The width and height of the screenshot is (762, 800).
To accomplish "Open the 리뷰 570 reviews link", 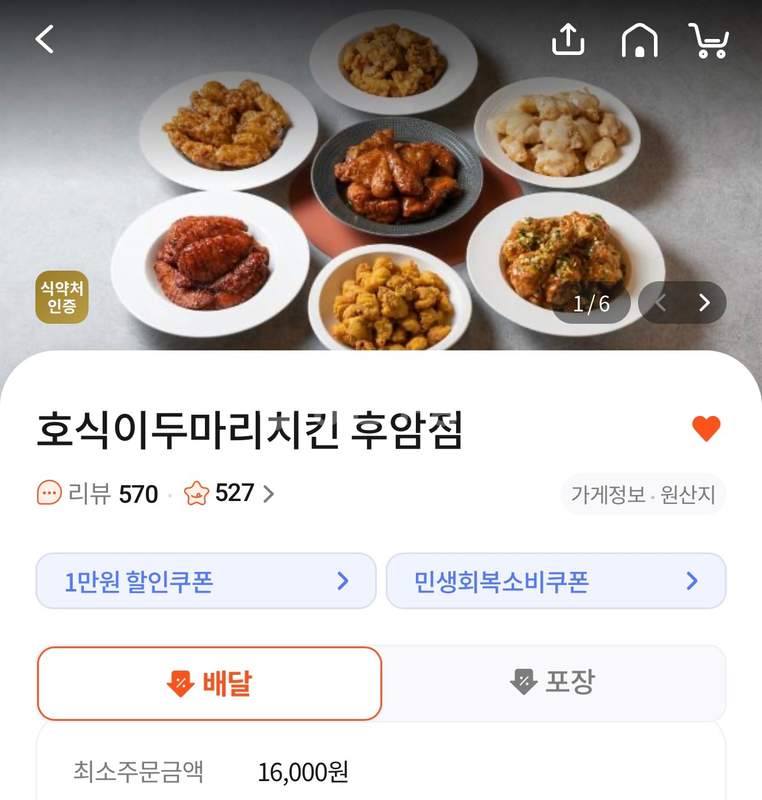I will [x=98, y=493].
